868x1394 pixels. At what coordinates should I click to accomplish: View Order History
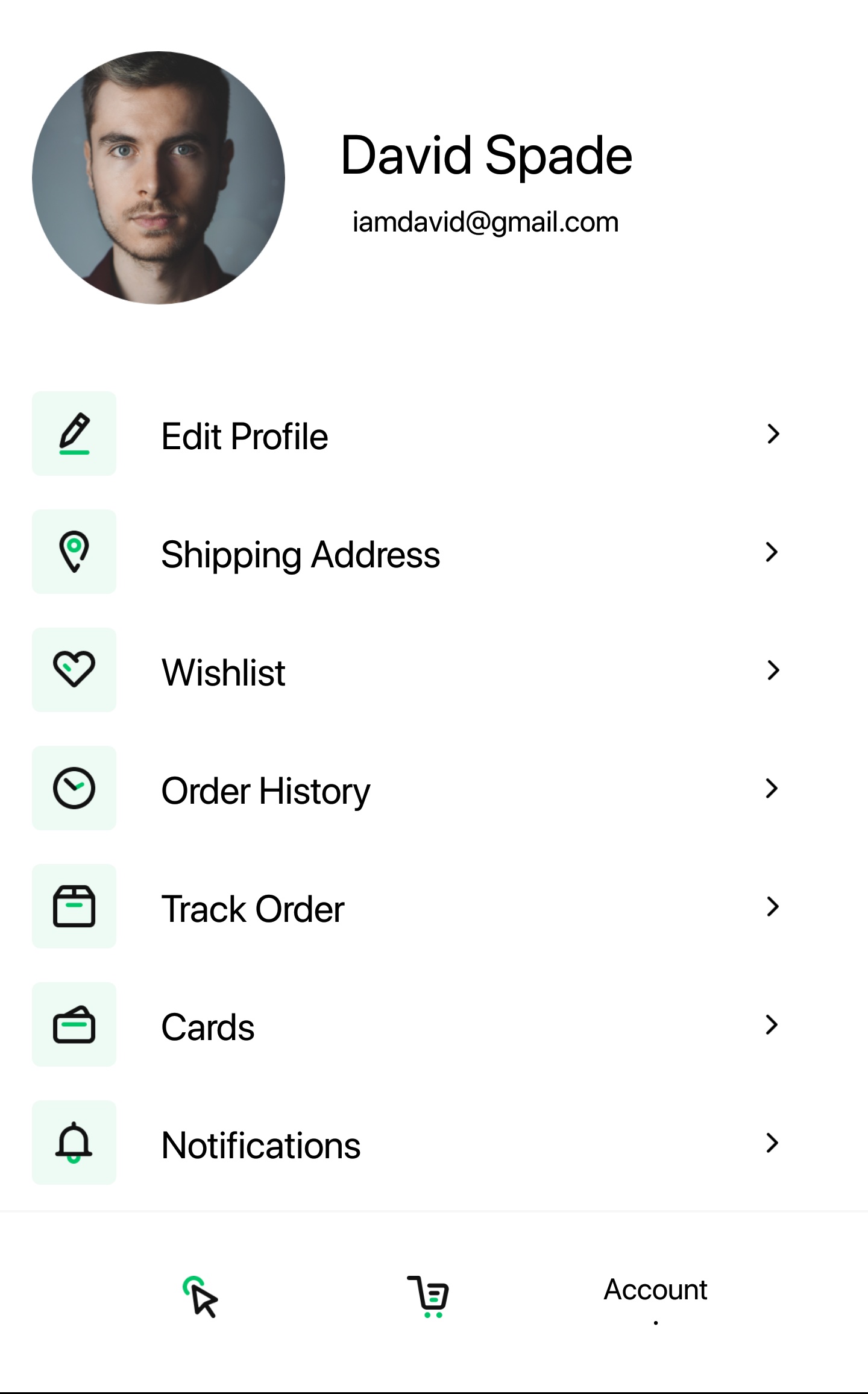pos(265,790)
